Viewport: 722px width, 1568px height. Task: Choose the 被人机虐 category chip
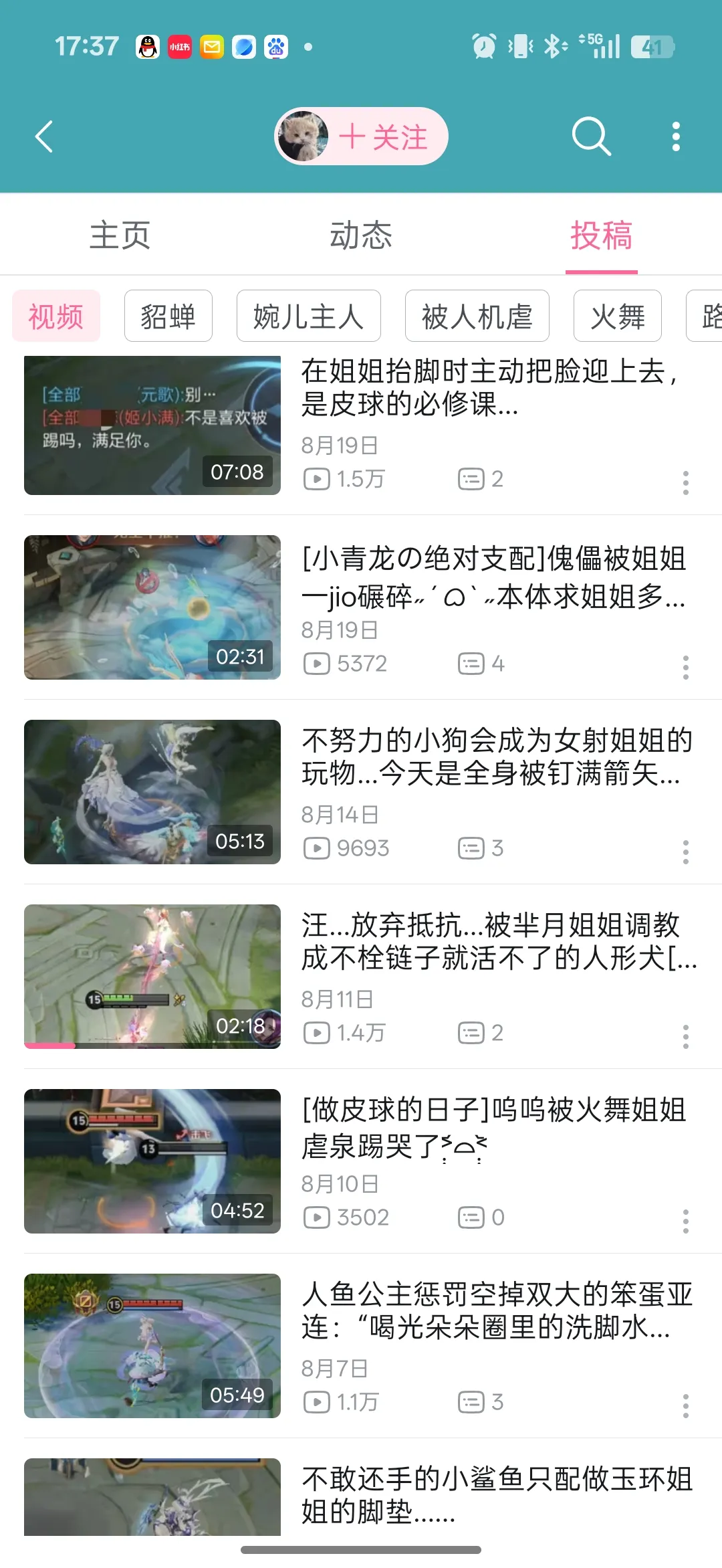click(x=477, y=316)
